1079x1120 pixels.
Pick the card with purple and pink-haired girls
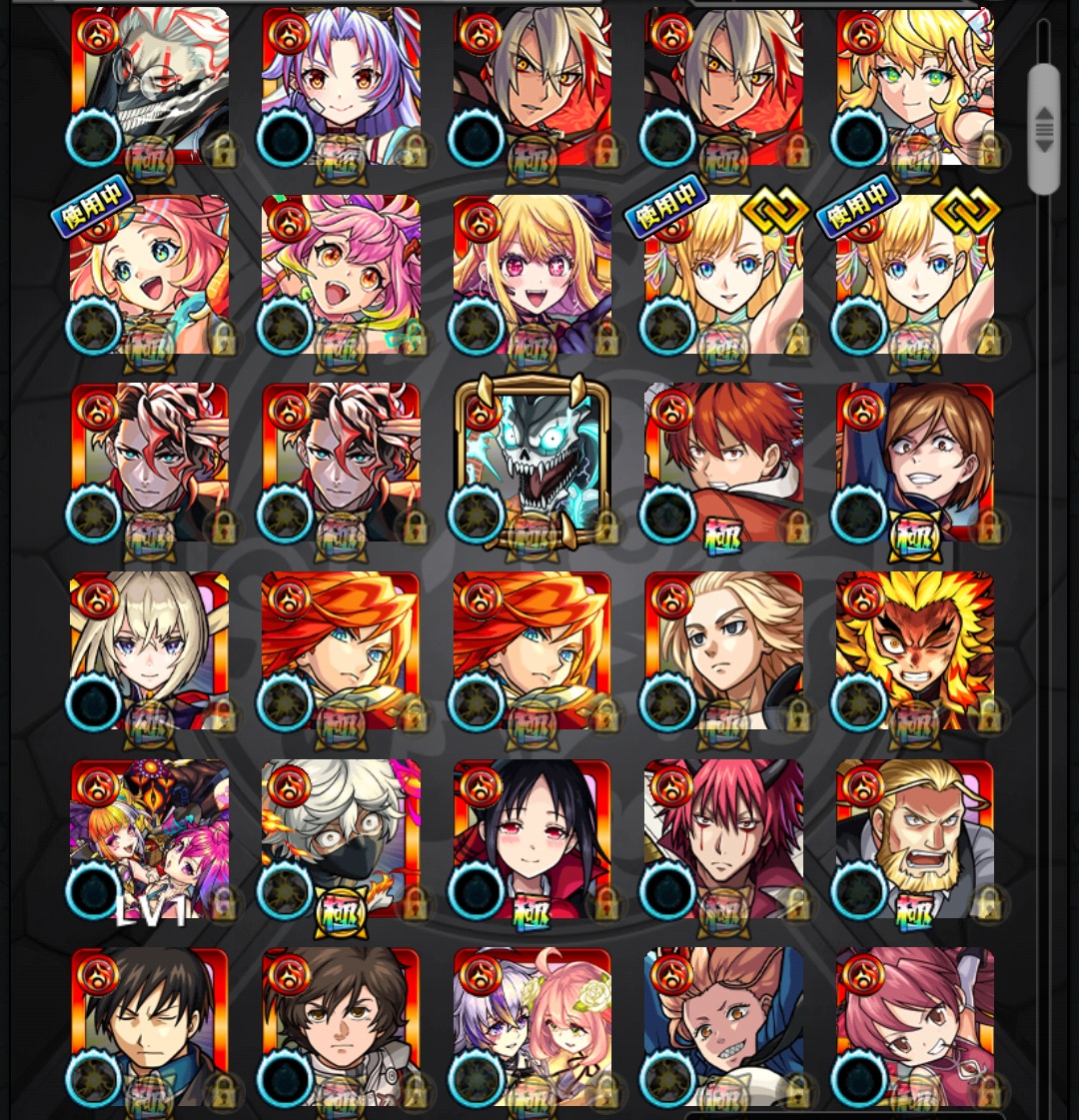click(x=533, y=1024)
